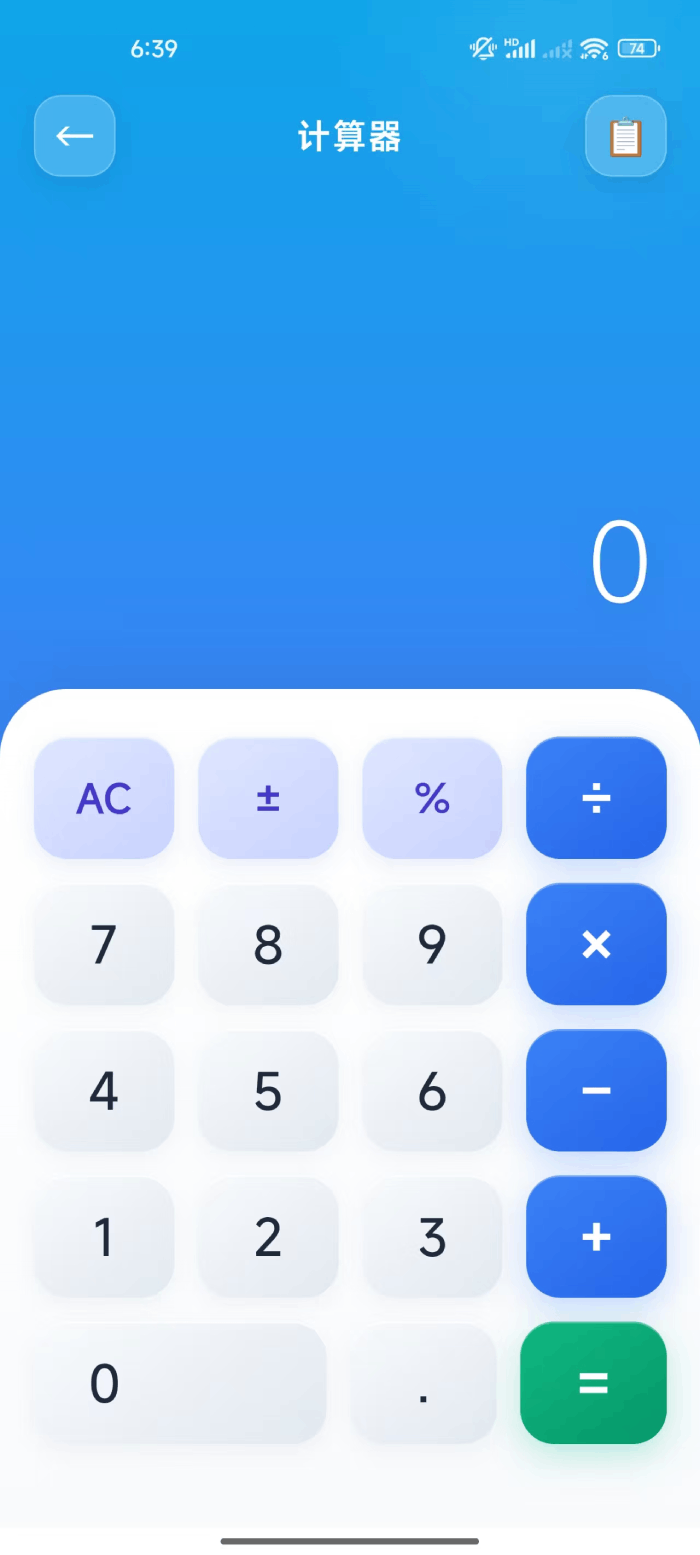Enter digit 6
This screenshot has width=700, height=1555.
432,1090
